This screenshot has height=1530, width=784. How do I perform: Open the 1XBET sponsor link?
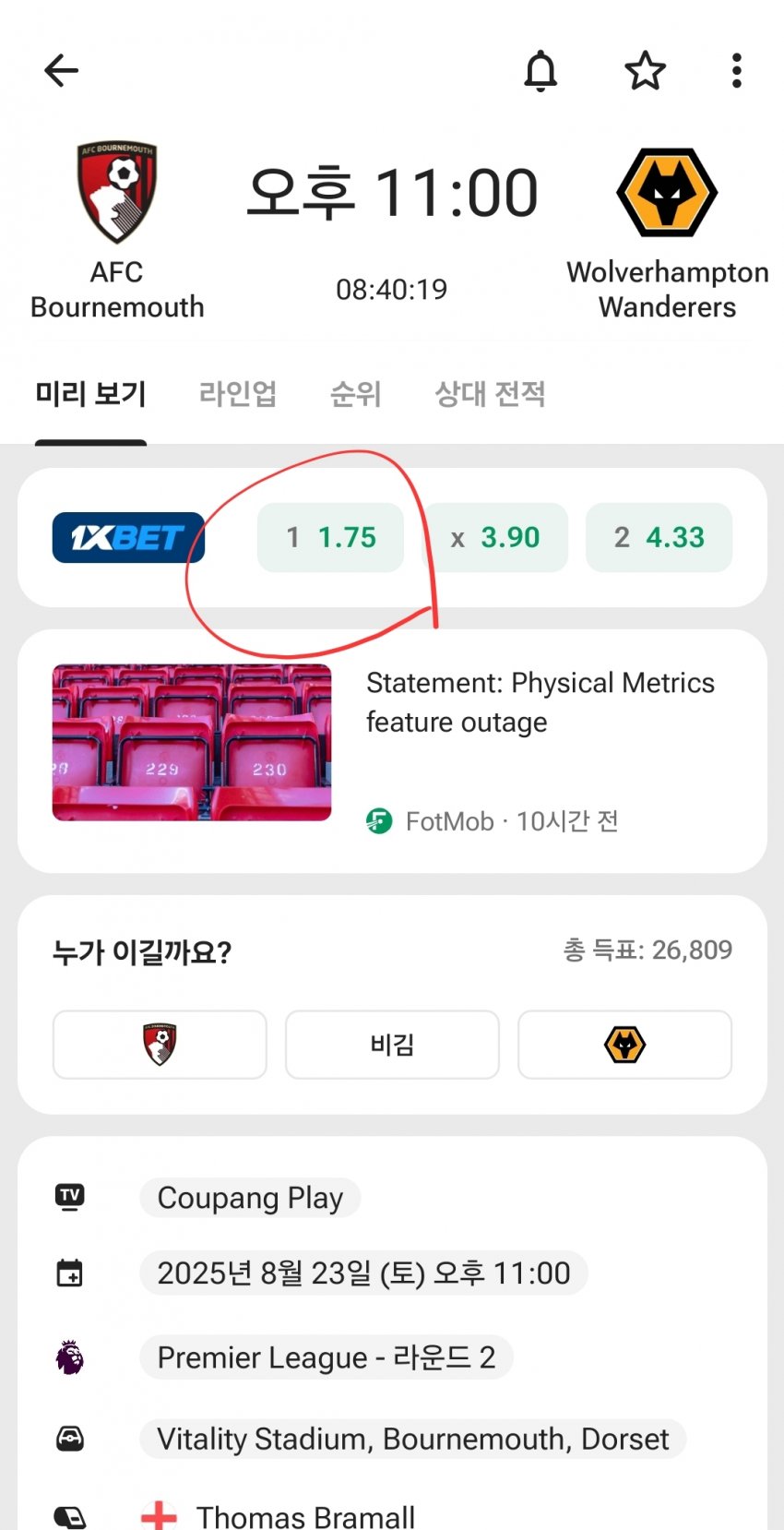click(128, 537)
